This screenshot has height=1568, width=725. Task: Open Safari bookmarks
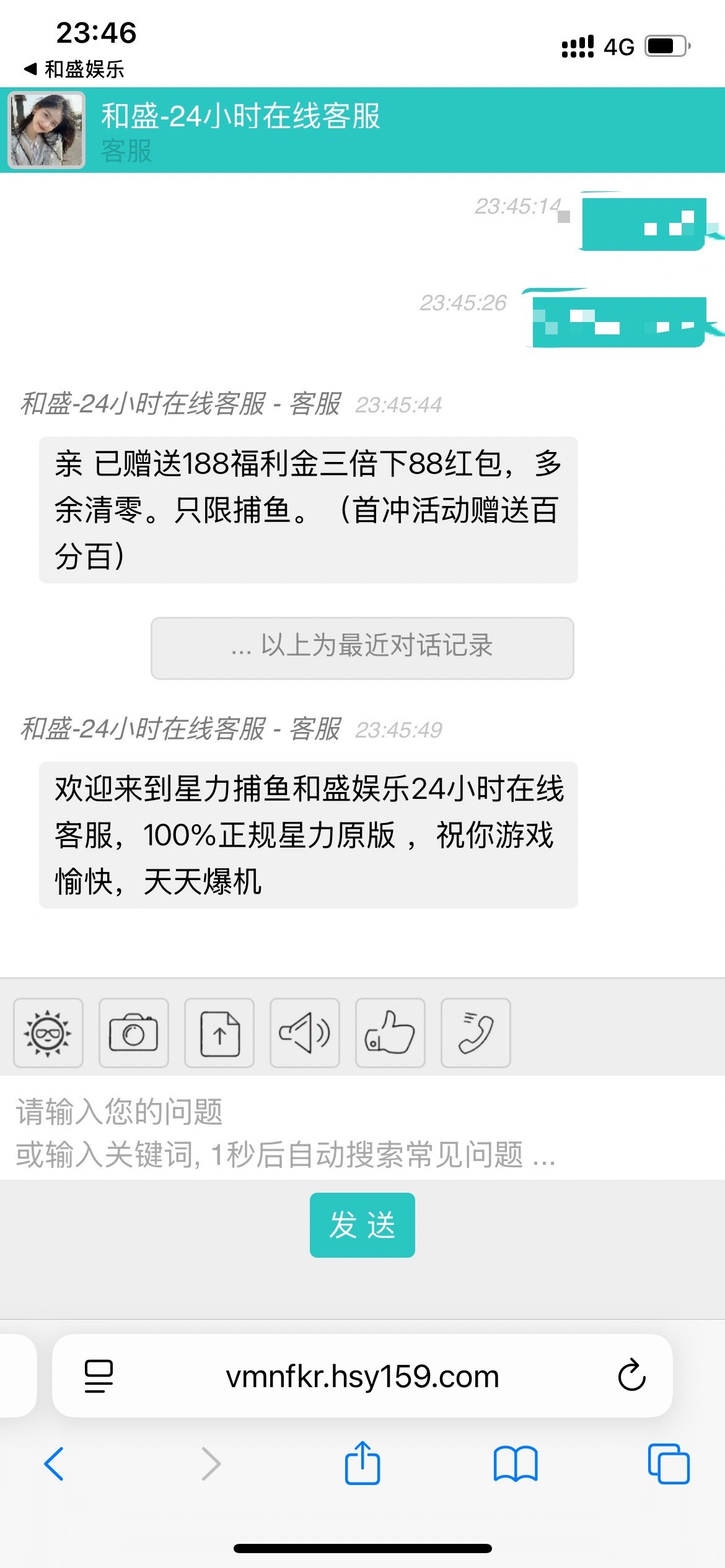(x=516, y=1464)
